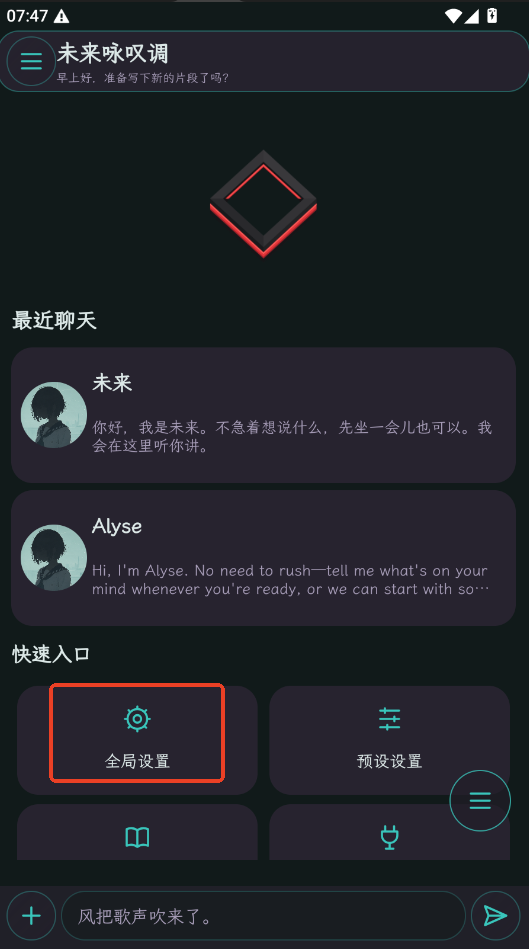Open 预设设置 quick entry
The image size is (529, 949).
point(389,740)
